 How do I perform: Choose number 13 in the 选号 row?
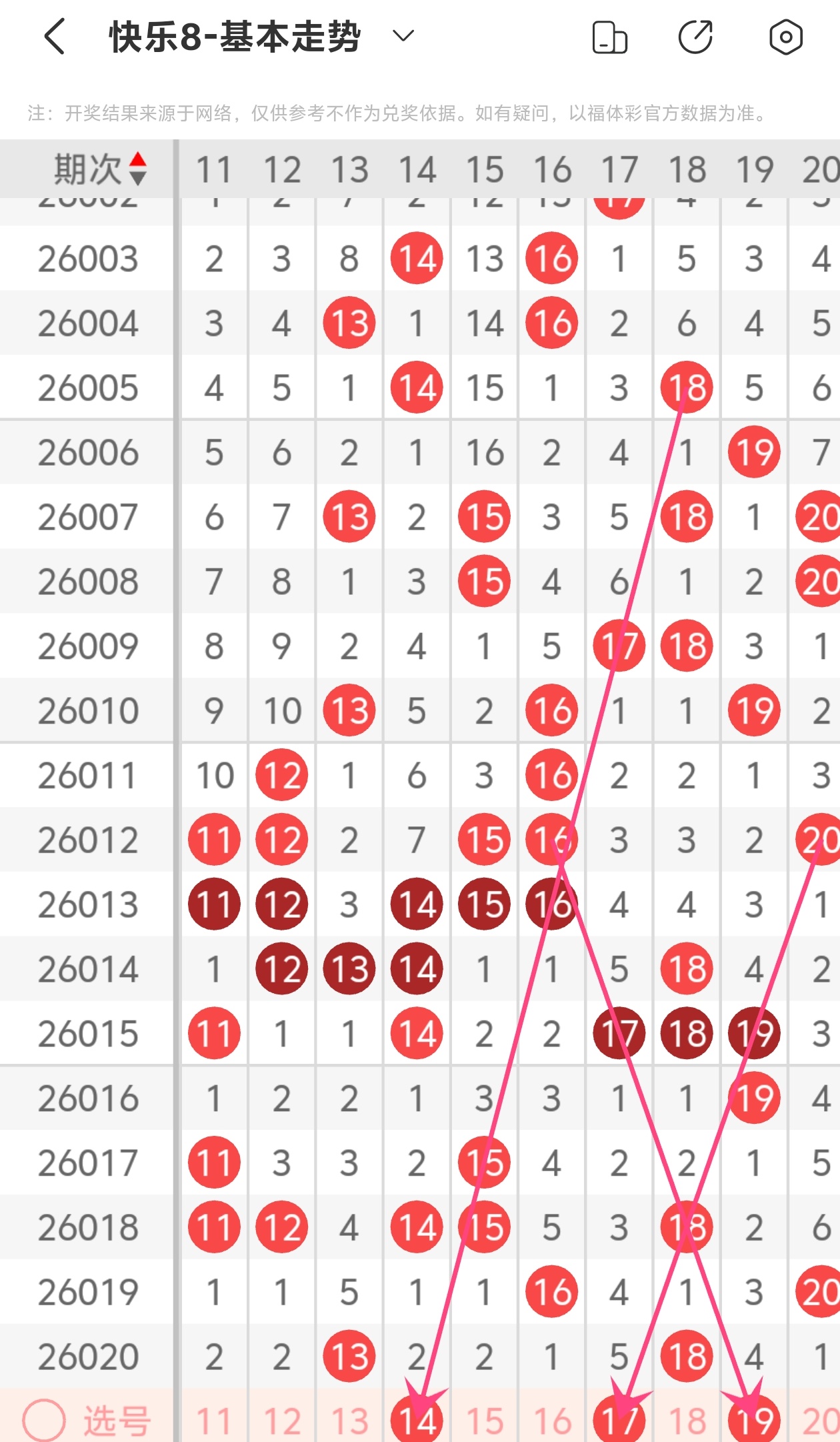pos(349,1421)
